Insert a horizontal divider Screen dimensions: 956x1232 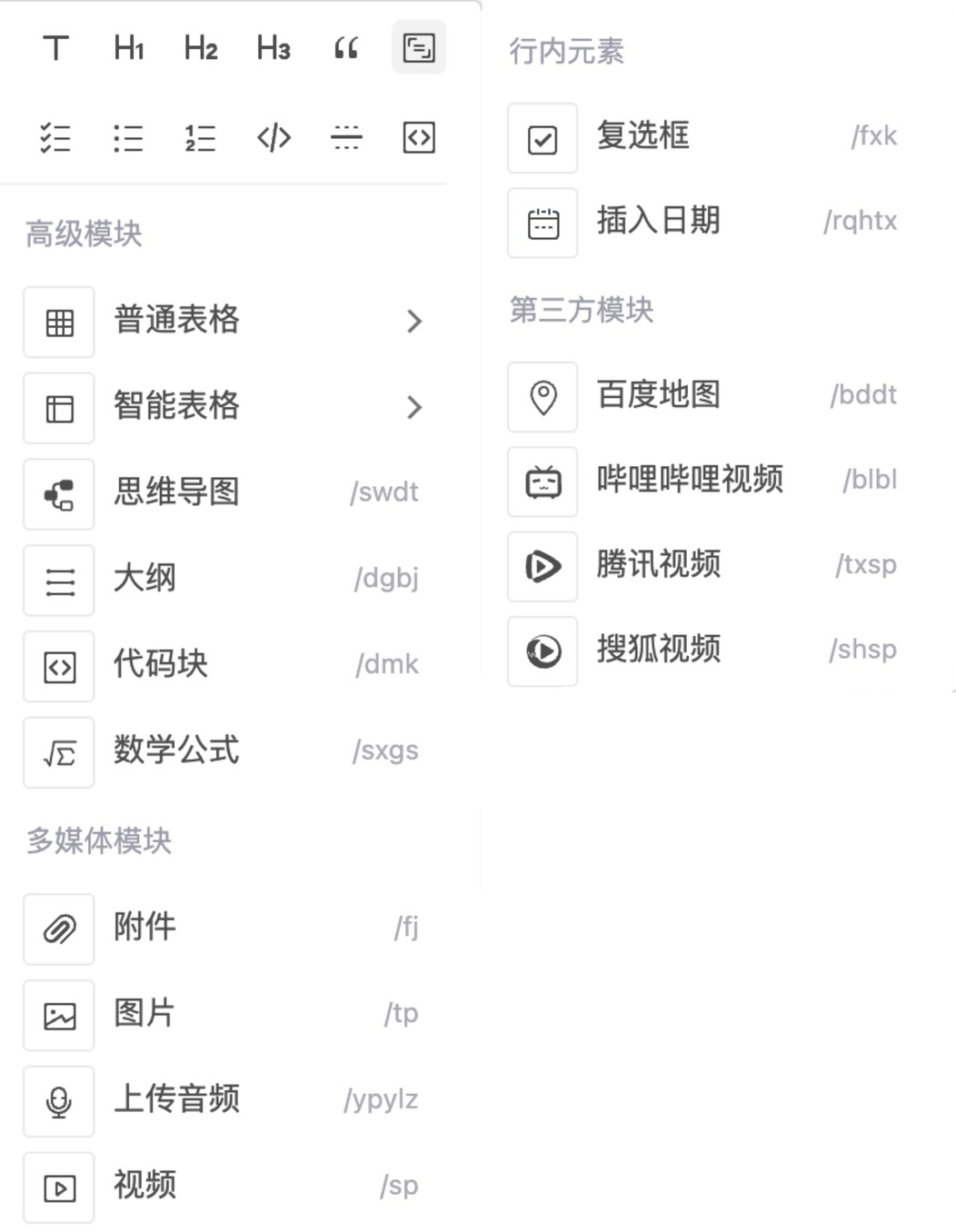pos(345,138)
